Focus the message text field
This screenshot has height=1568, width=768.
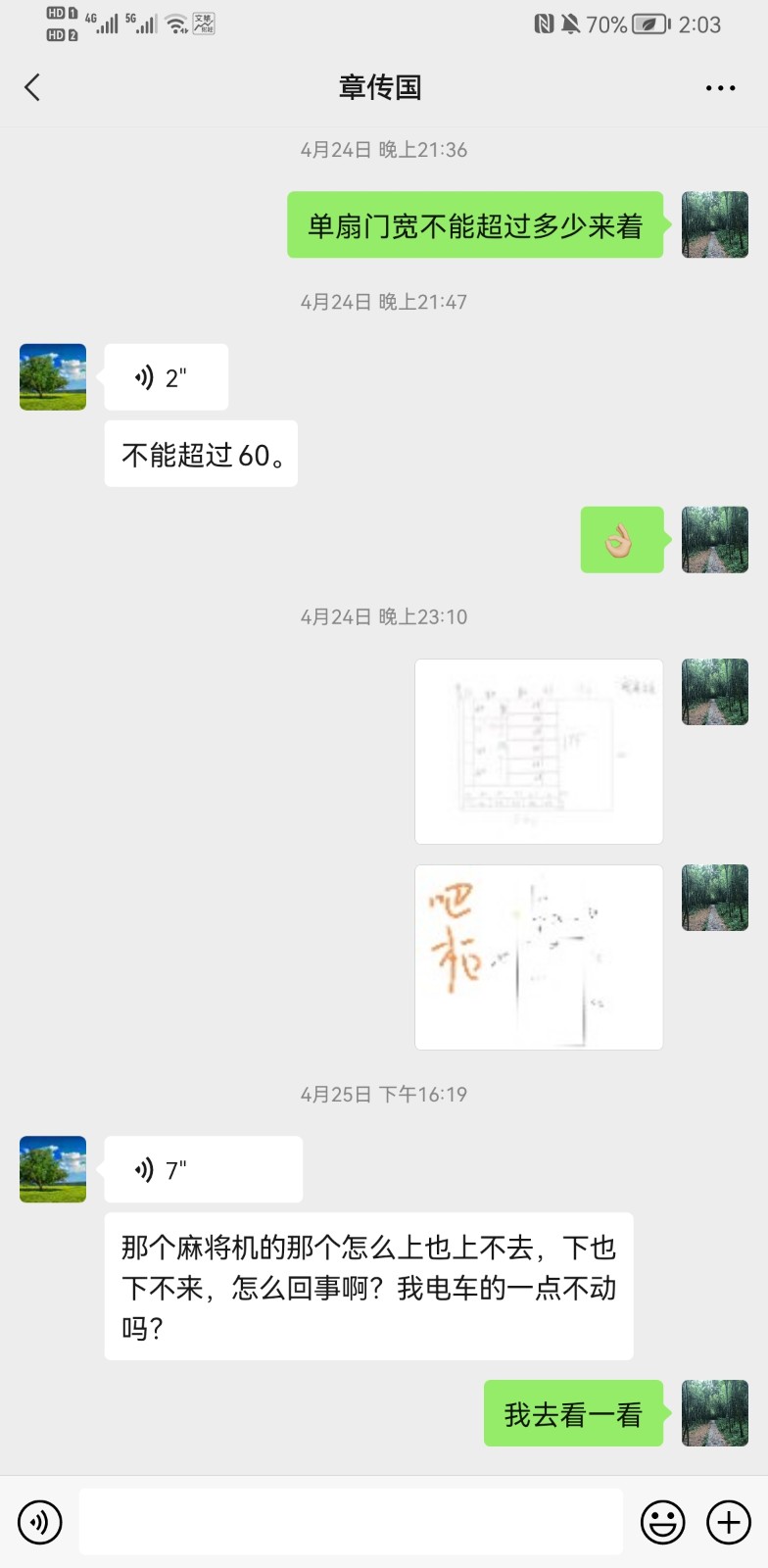[351, 1522]
